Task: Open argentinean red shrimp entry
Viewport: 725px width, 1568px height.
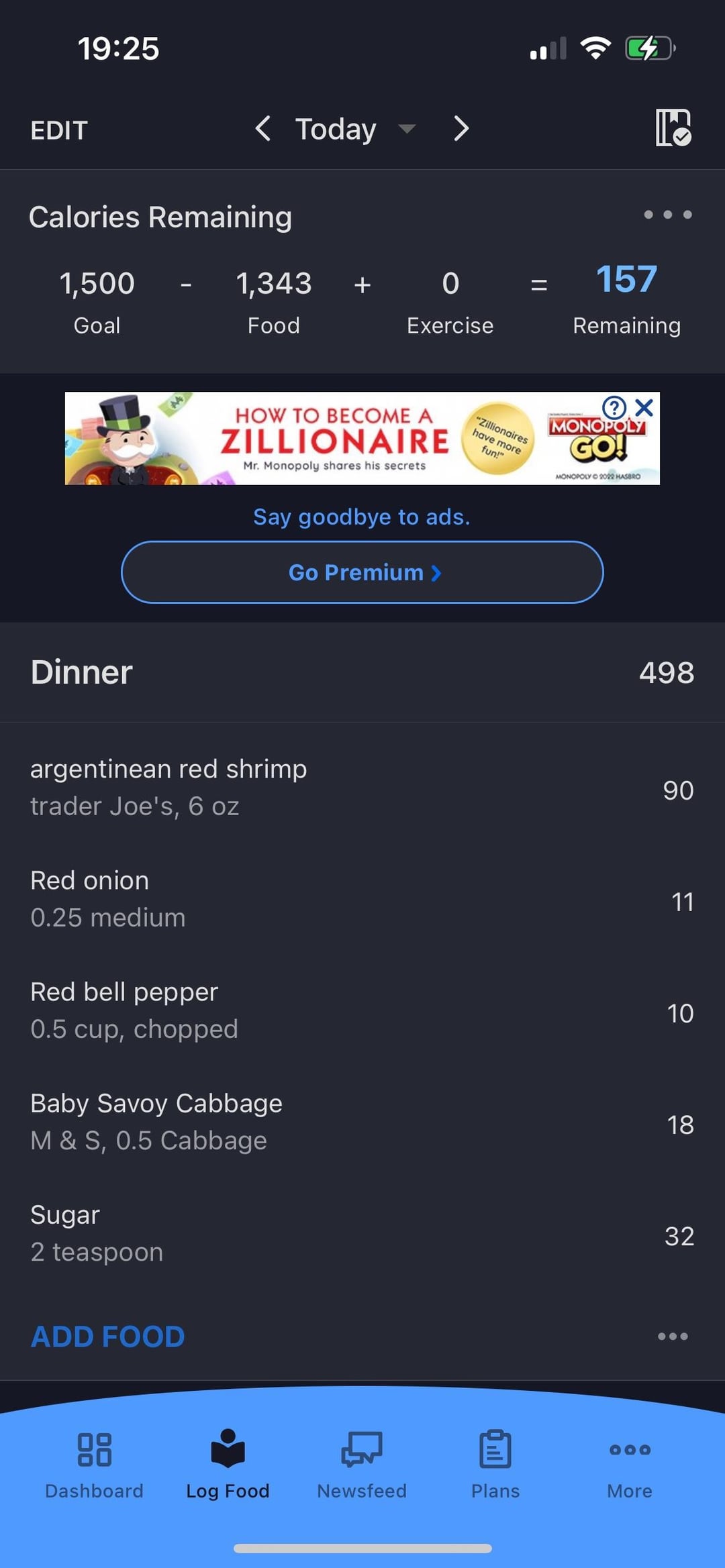Action: click(x=362, y=788)
